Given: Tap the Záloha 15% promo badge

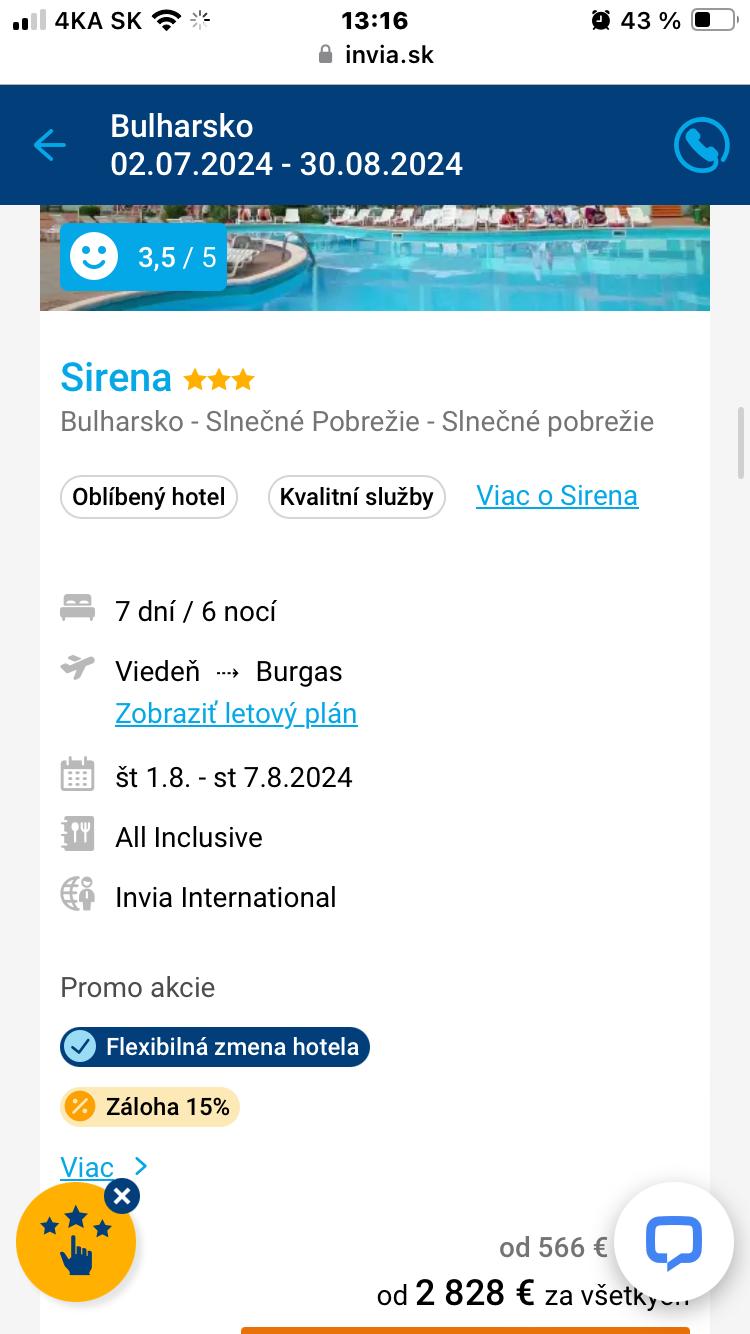Looking at the screenshot, I should click(x=150, y=1107).
